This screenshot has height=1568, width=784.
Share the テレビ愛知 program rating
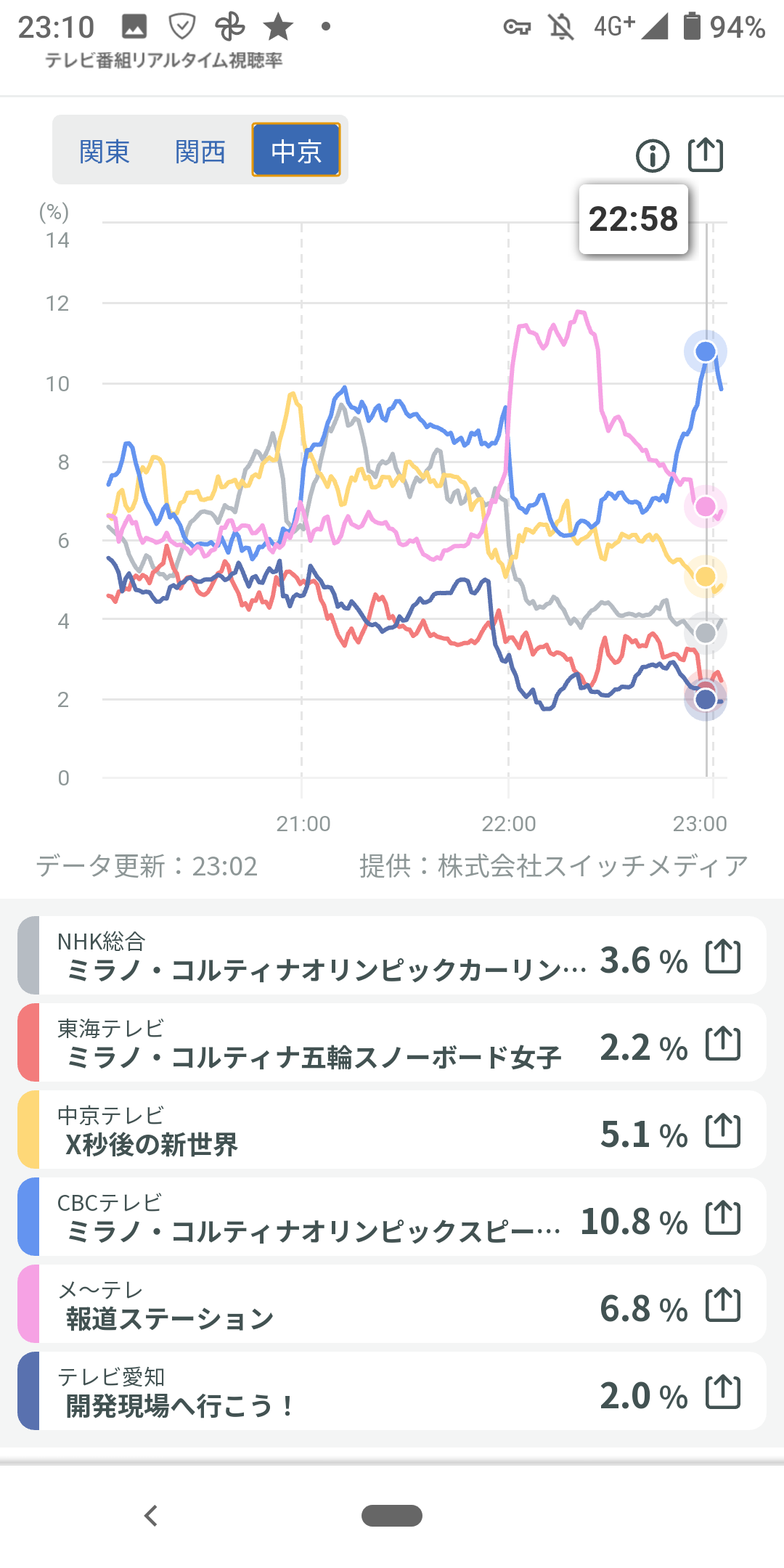tap(723, 1392)
